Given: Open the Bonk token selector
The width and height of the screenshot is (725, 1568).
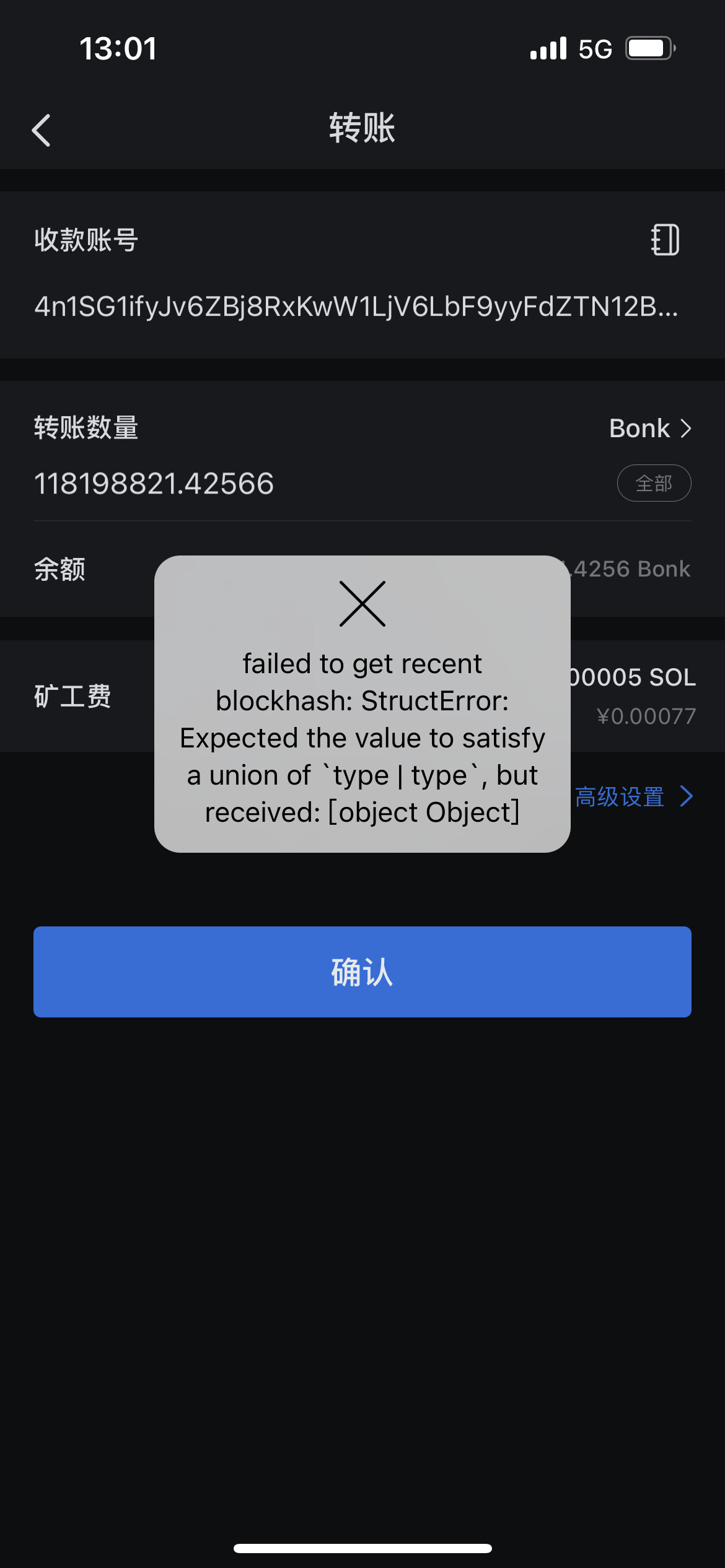Looking at the screenshot, I should click(650, 429).
